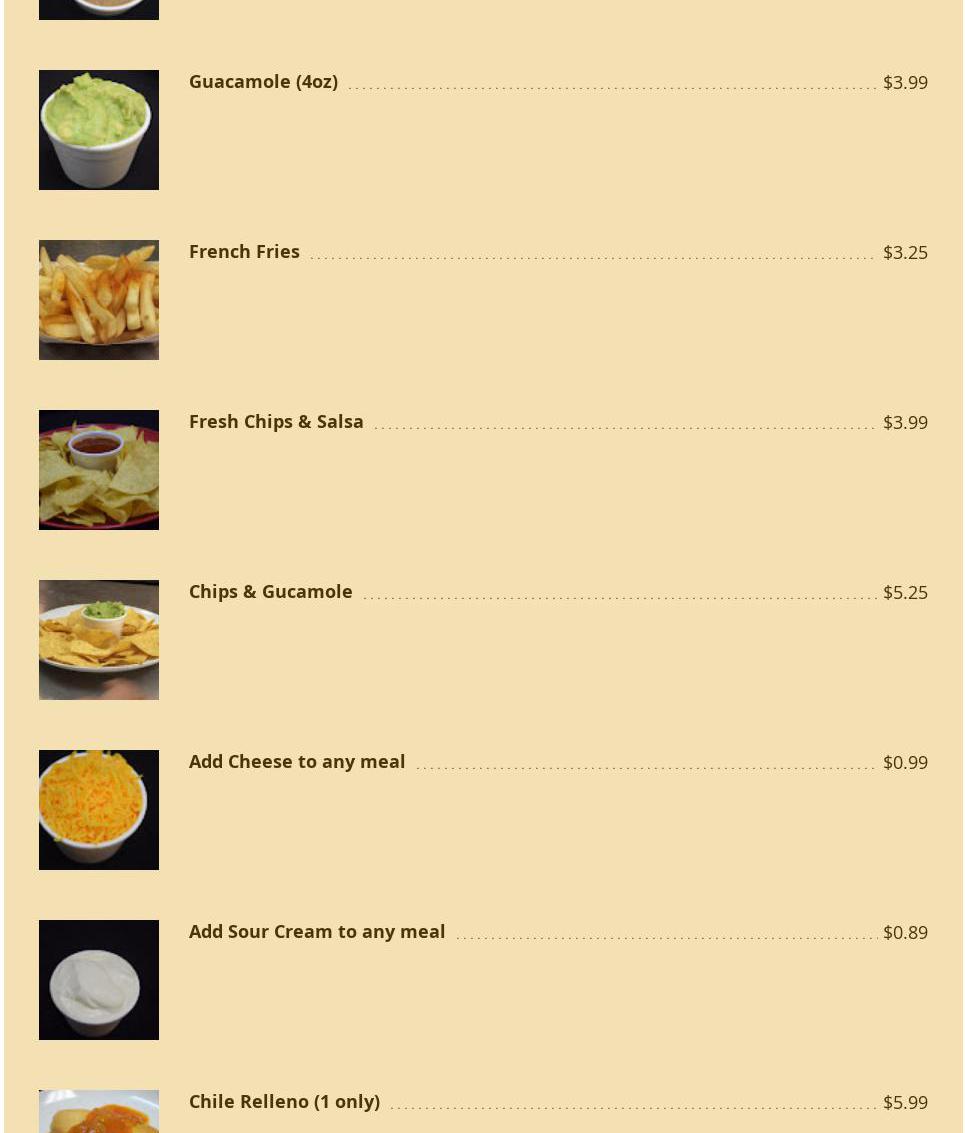View the Add Sour Cream photo
The image size is (965, 1133).
tap(98, 980)
